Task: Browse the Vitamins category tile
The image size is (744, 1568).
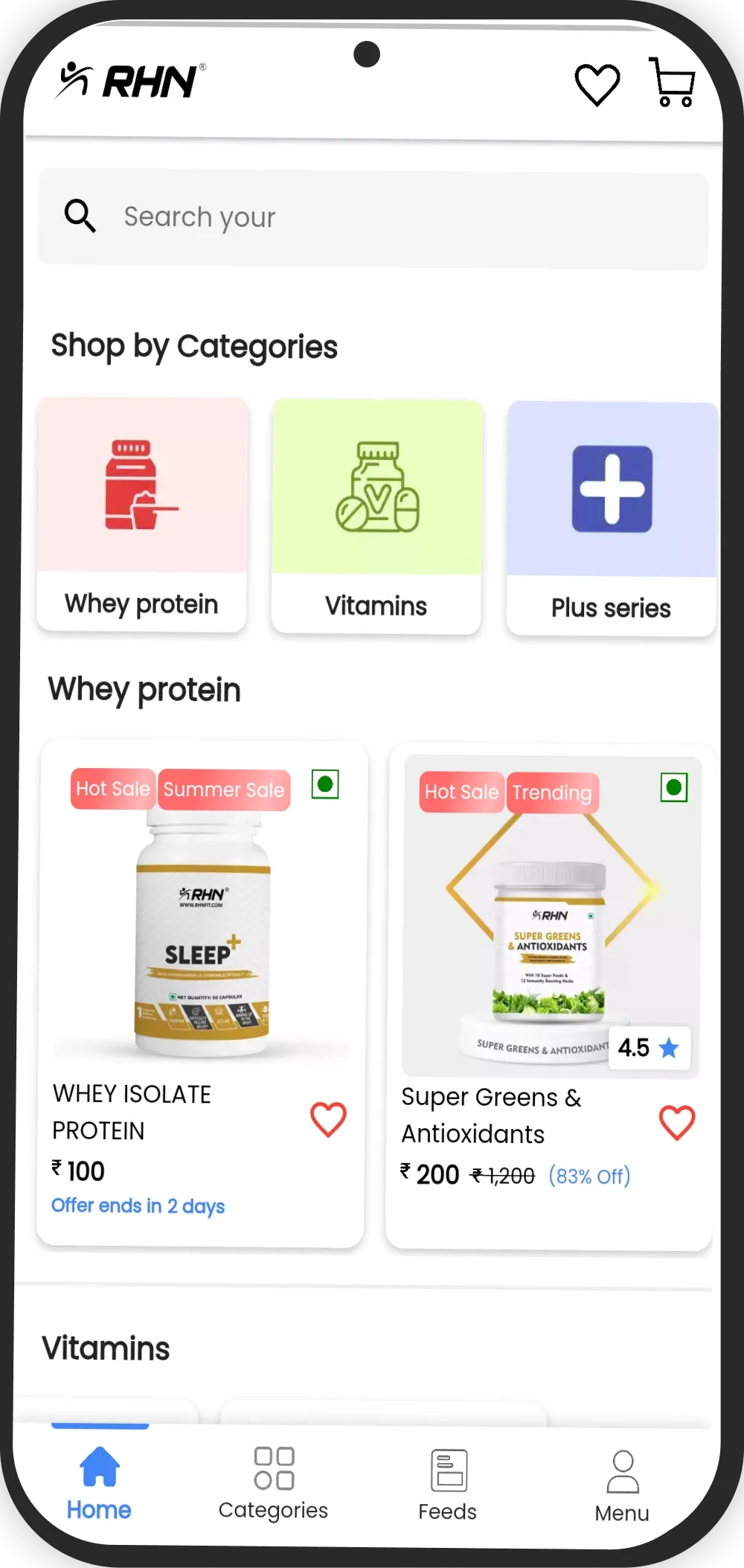Action: (x=376, y=516)
